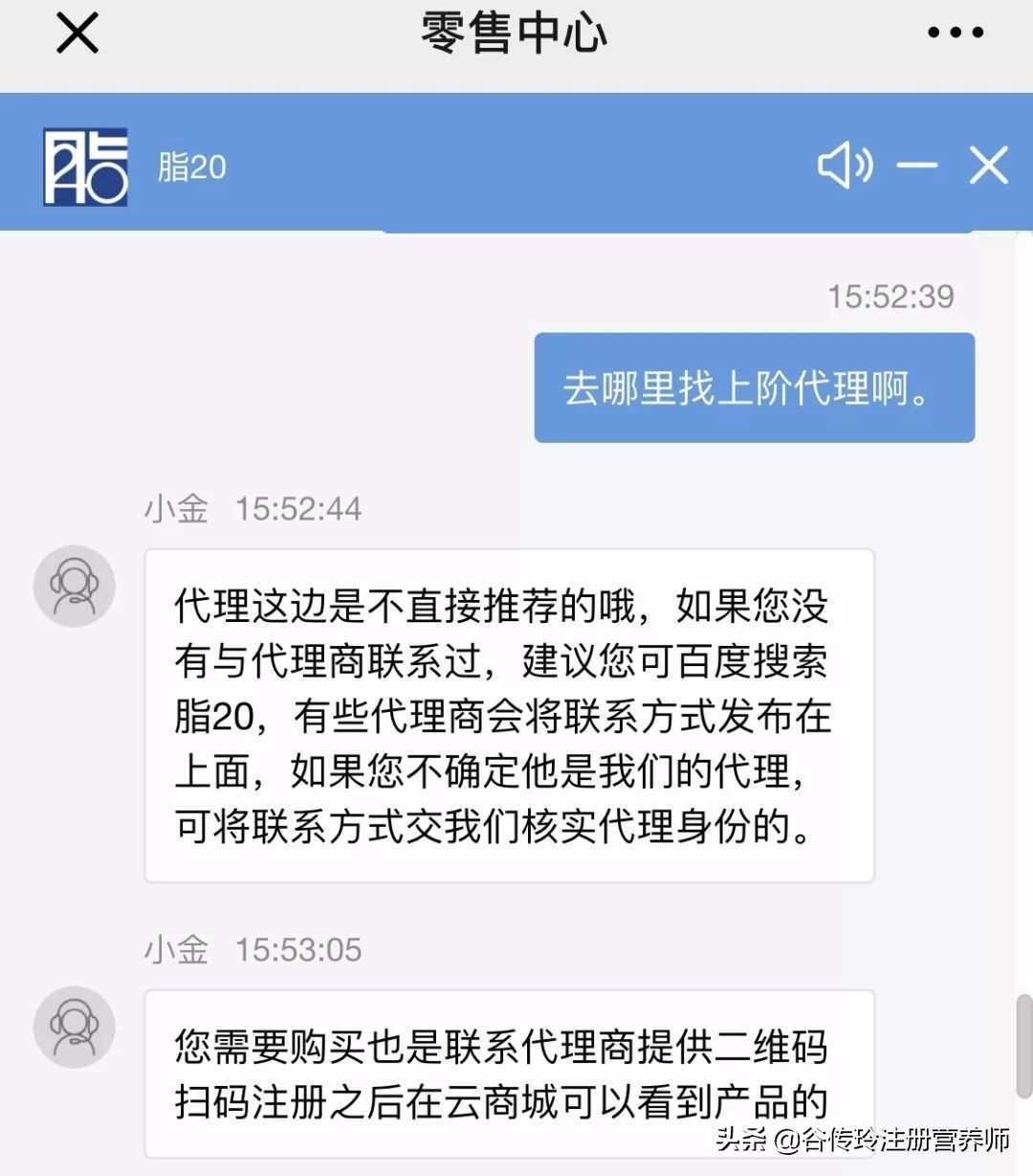Screen dimensions: 1033x1176
Task: Click the first headset customer-service avatar
Action: point(75,587)
